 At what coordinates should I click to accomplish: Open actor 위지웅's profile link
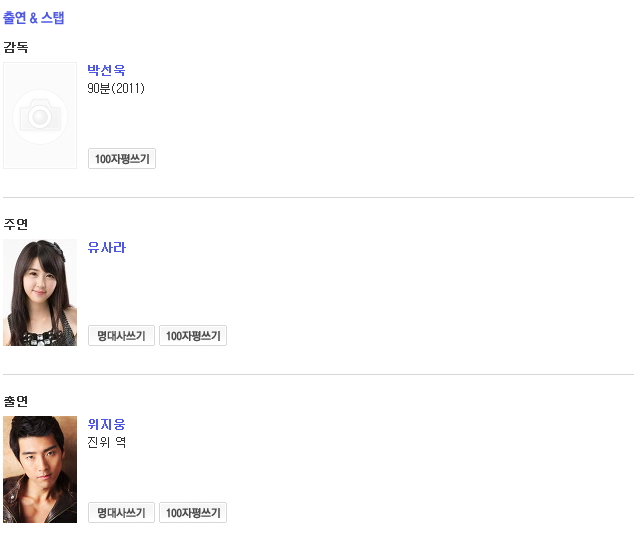pyautogui.click(x=106, y=424)
